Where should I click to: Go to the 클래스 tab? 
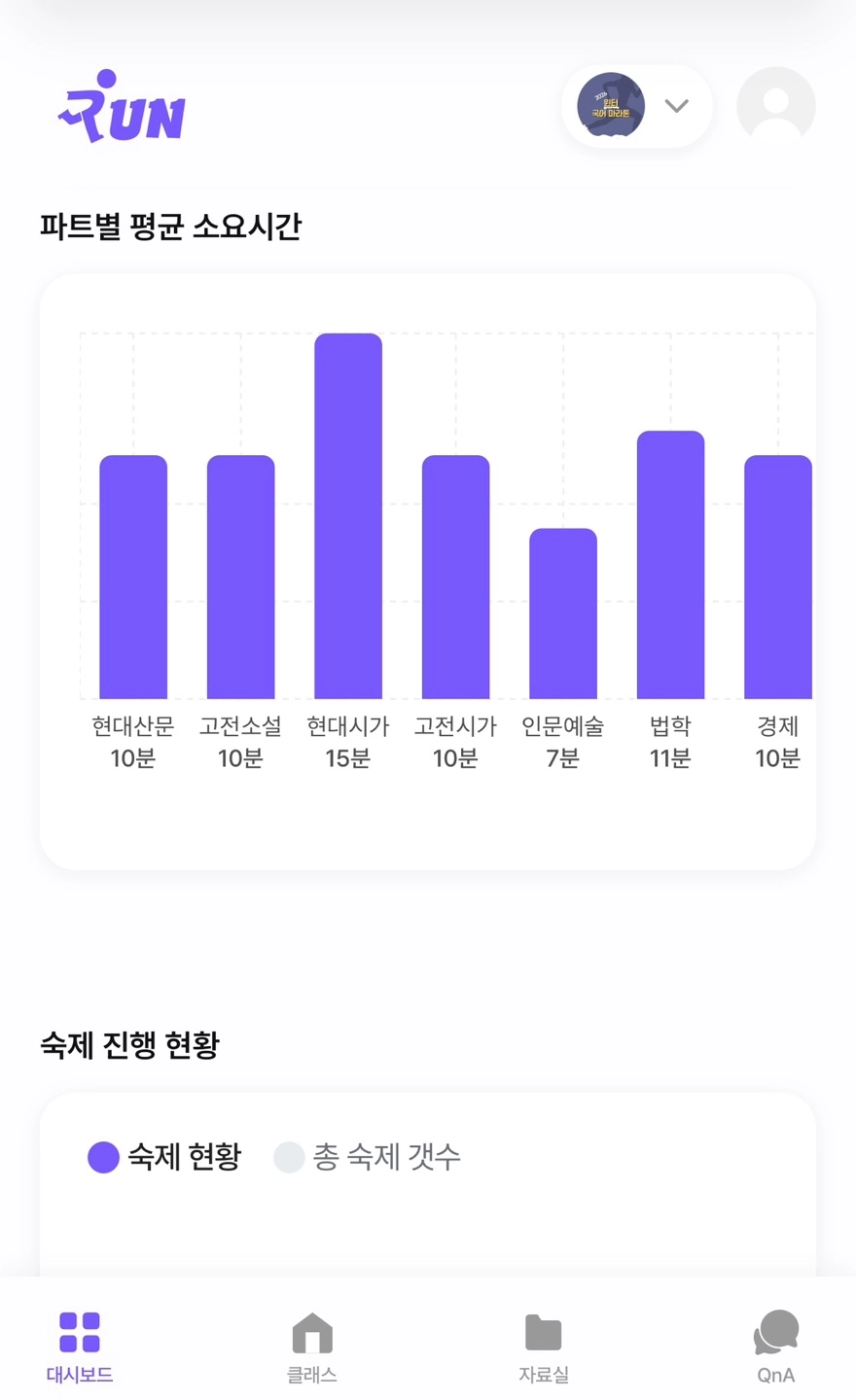(311, 1347)
